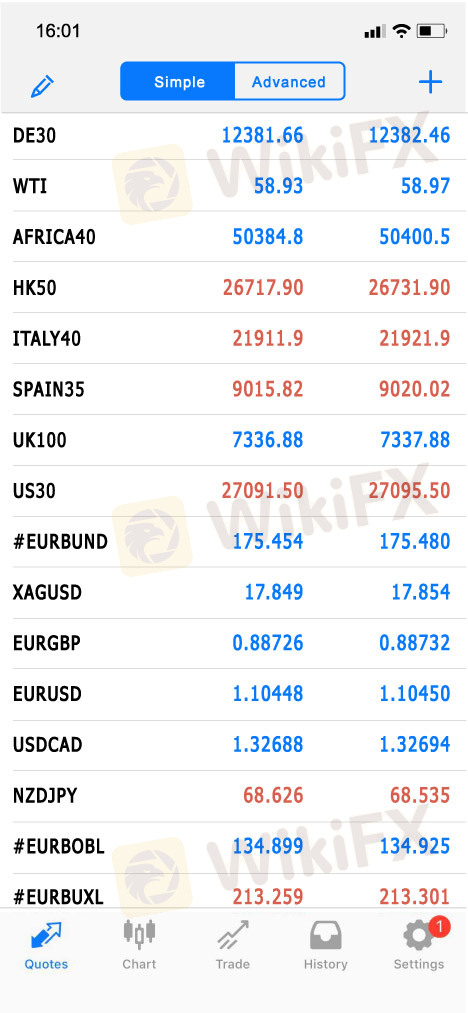Switch to the Advanced view
468x1013 pixels.
[288, 82]
